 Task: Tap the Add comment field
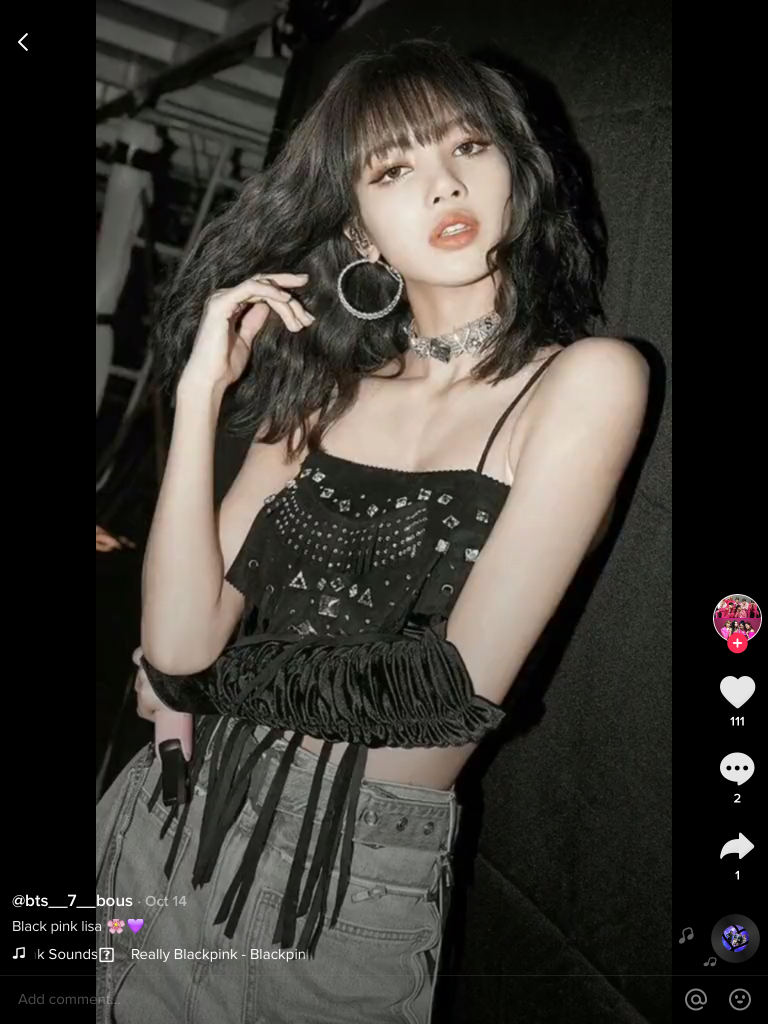point(300,999)
